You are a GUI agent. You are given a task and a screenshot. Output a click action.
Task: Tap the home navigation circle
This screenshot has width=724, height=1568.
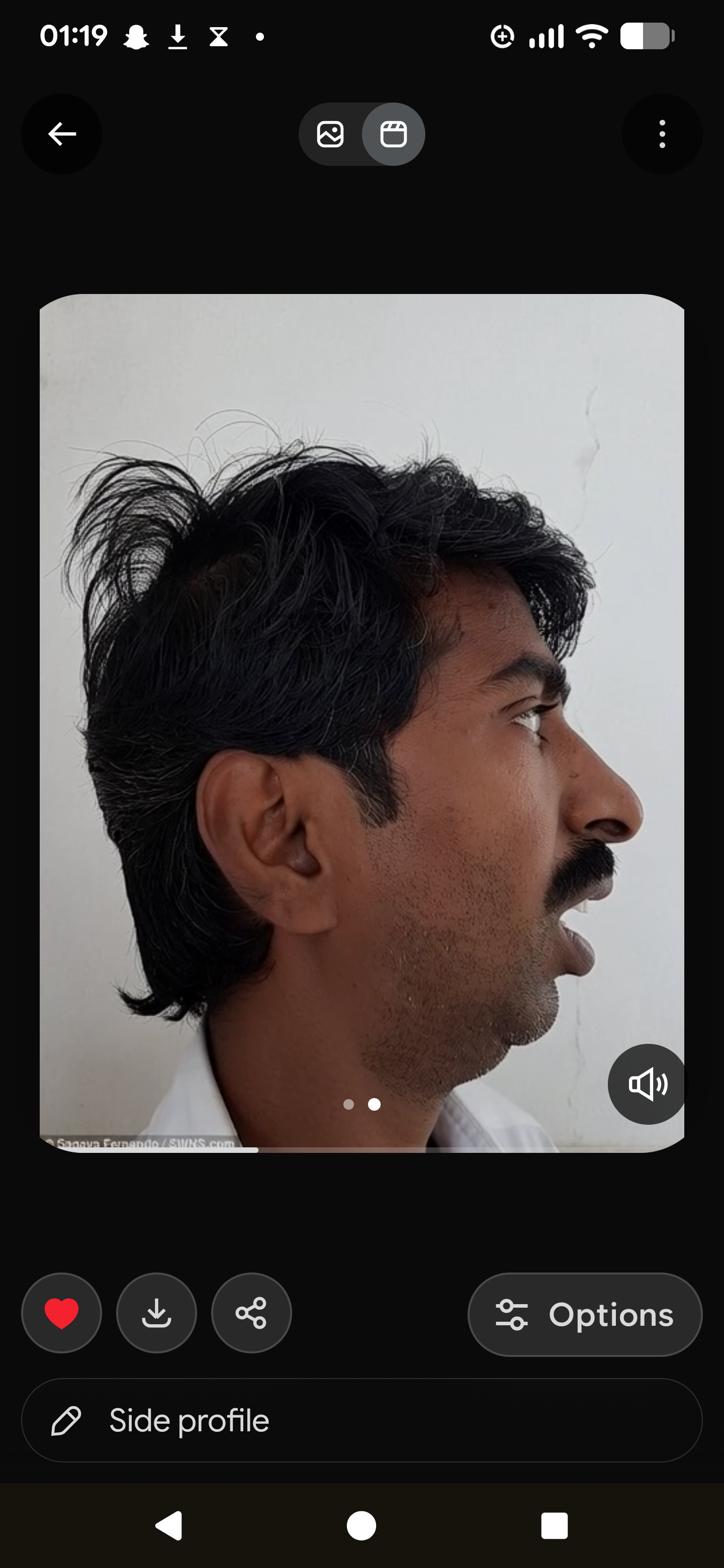pos(361,1526)
